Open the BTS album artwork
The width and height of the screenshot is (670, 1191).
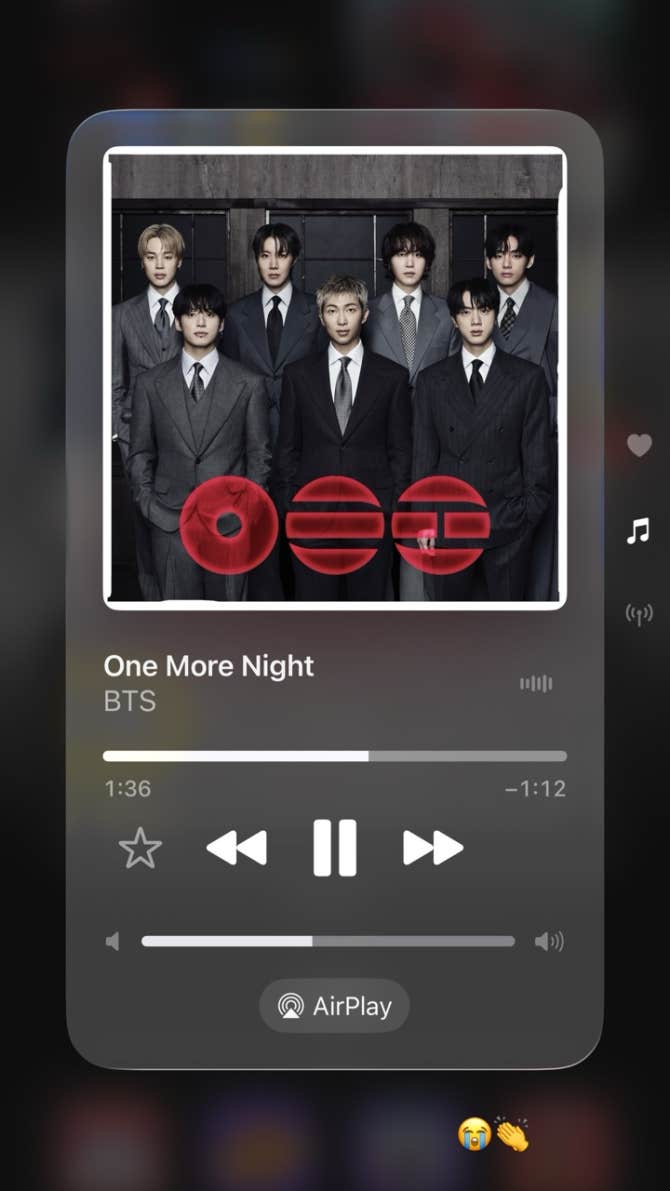335,378
